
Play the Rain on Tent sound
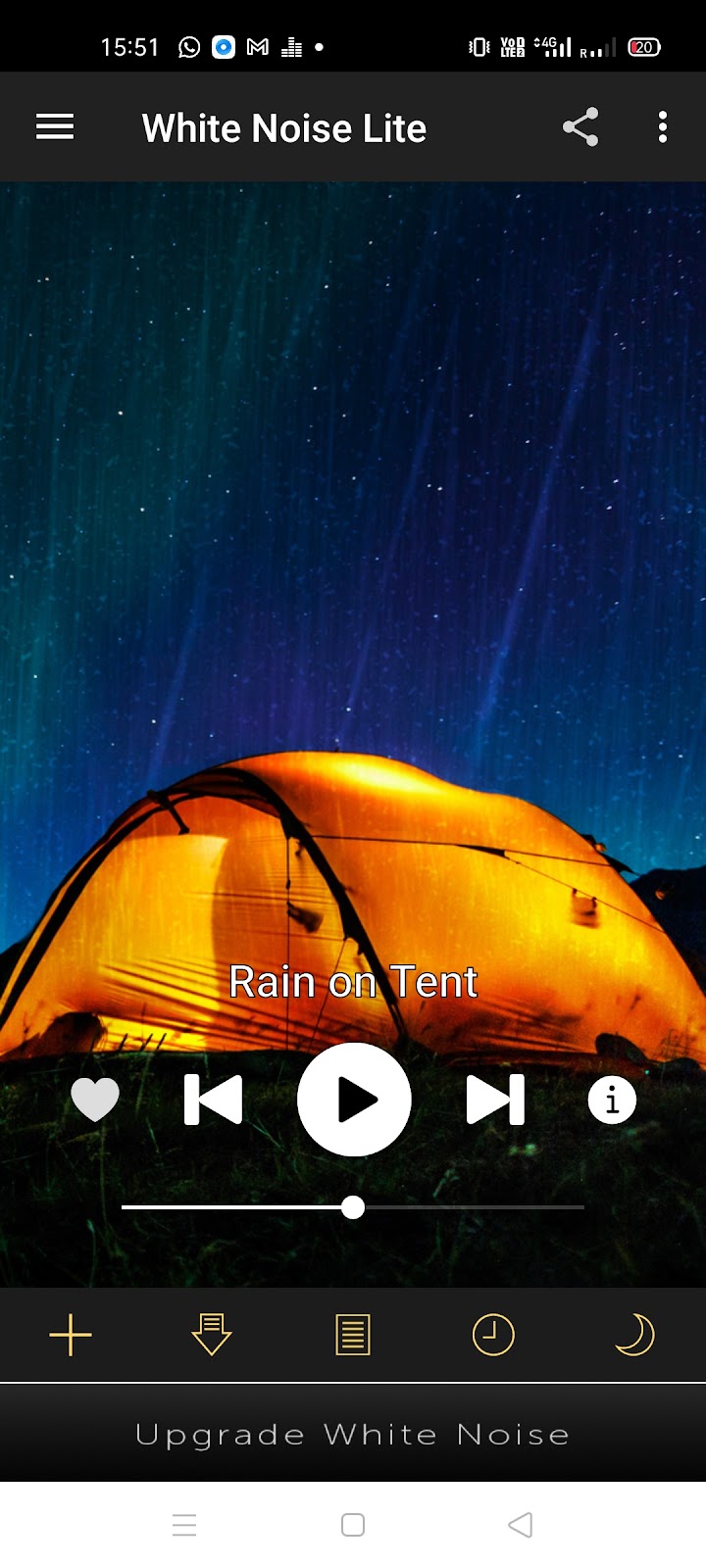[354, 1100]
